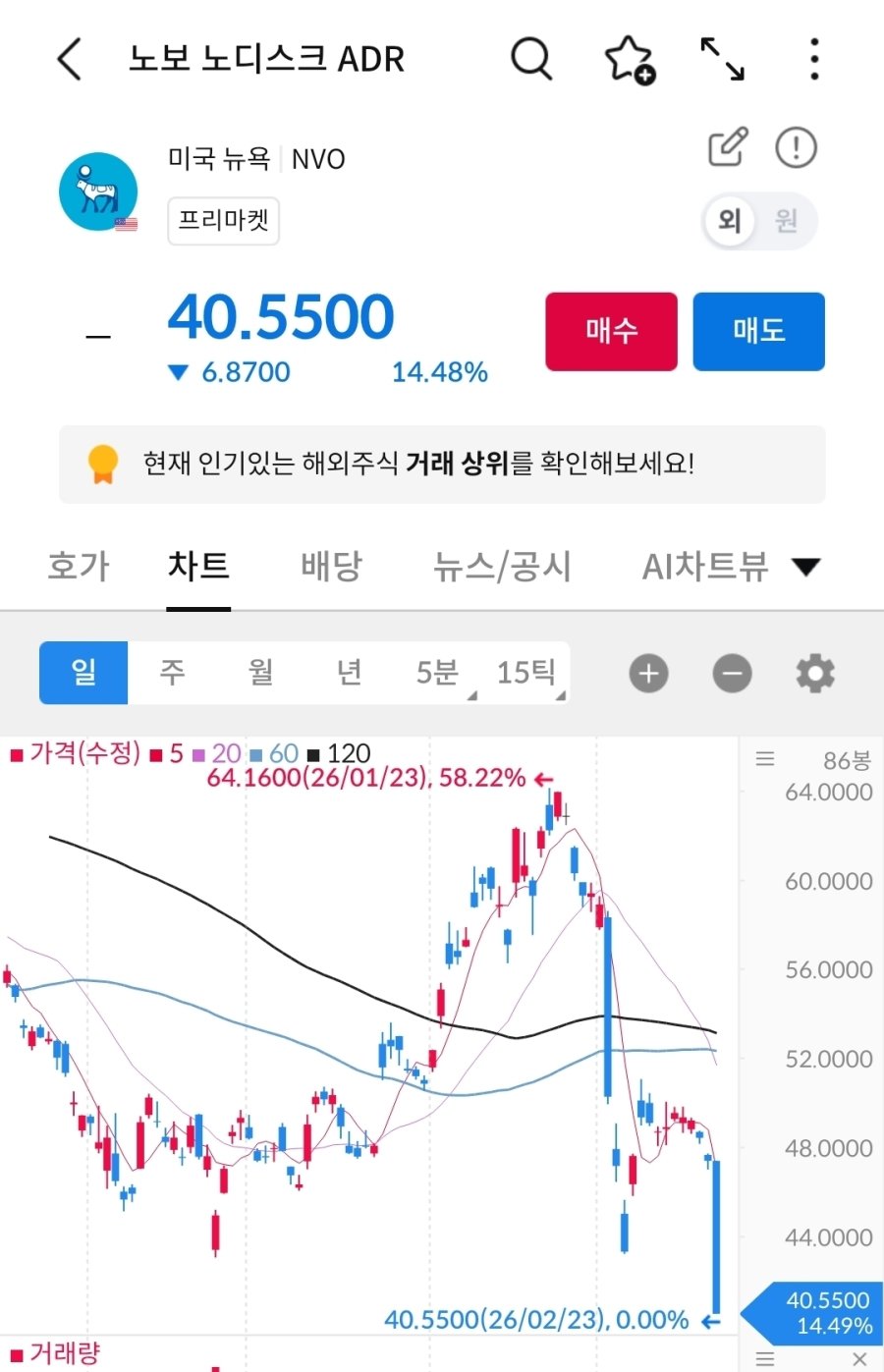This screenshot has width=884, height=1372.
Task: Select the 5분 chart interval
Action: pyautogui.click(x=437, y=673)
